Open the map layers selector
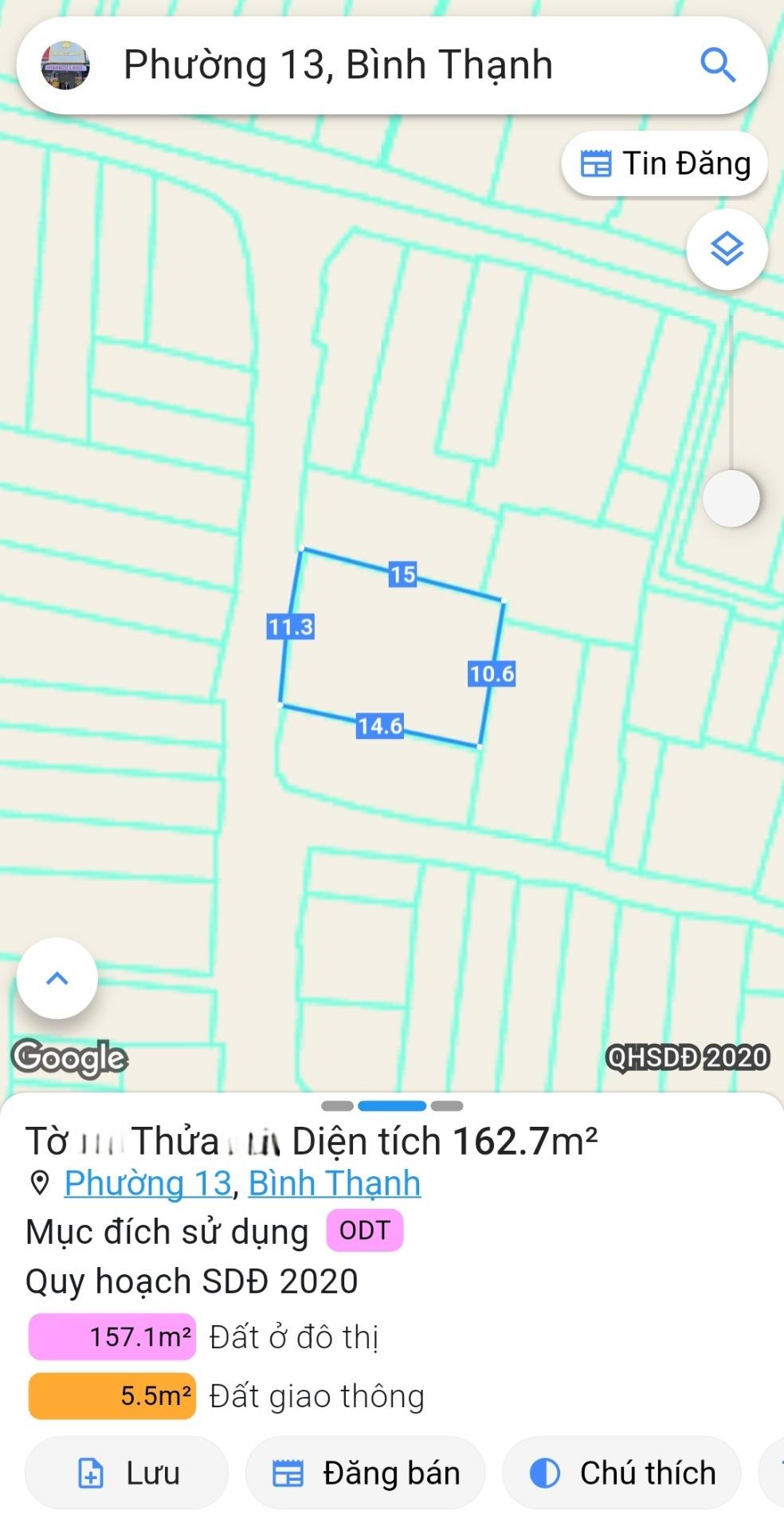 tap(727, 249)
